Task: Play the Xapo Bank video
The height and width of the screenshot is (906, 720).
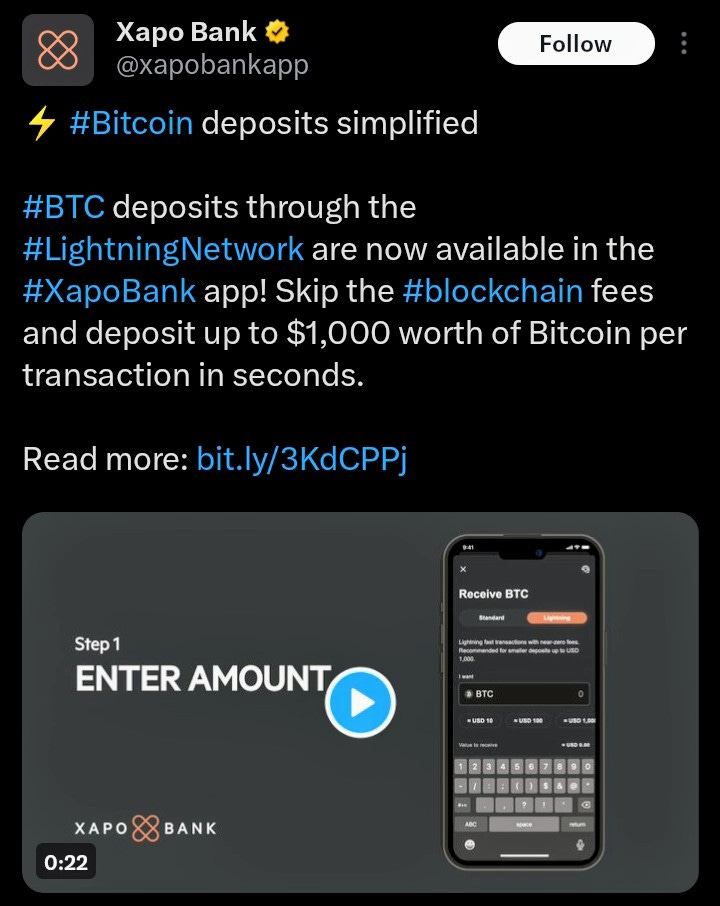Action: tap(361, 702)
